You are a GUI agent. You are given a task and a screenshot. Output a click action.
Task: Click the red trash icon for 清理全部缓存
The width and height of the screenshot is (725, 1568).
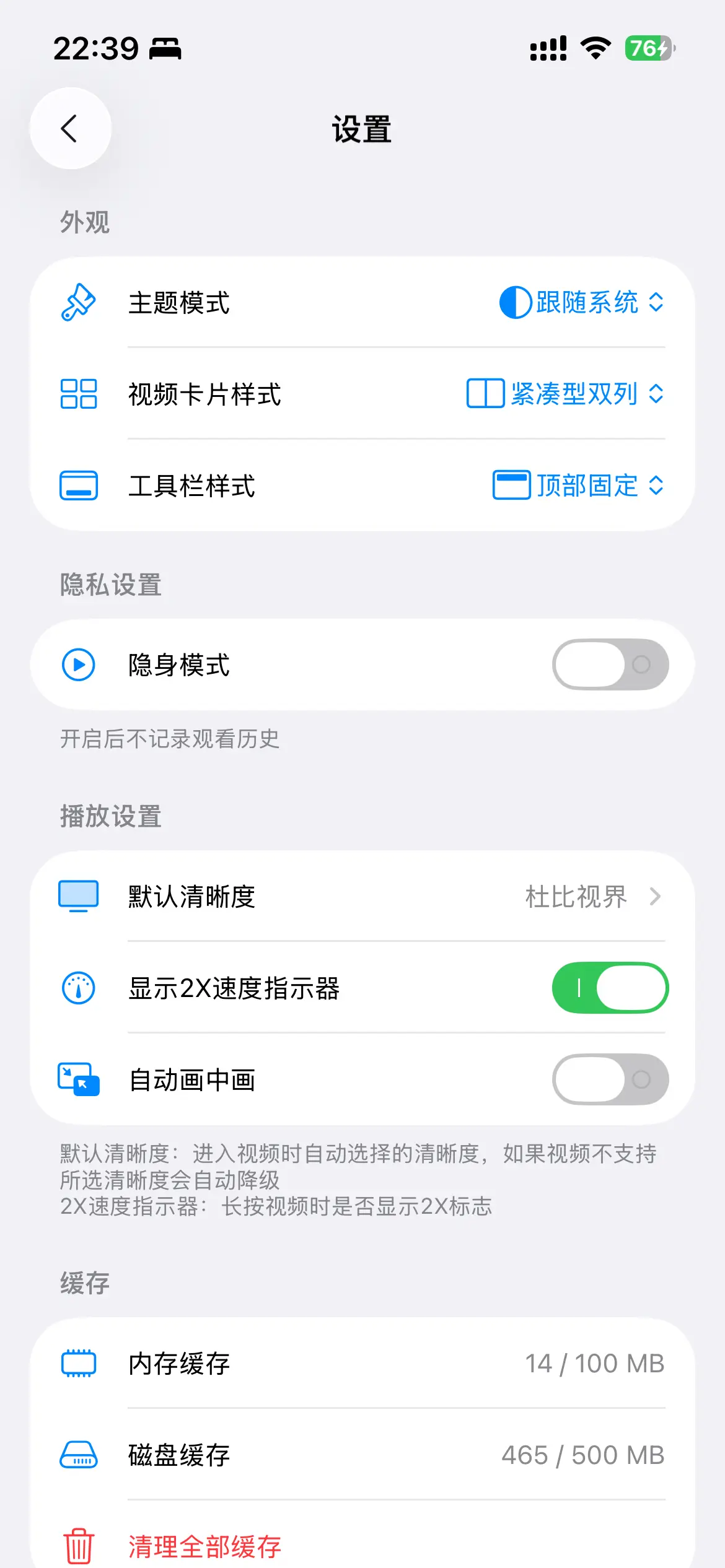click(x=79, y=1544)
